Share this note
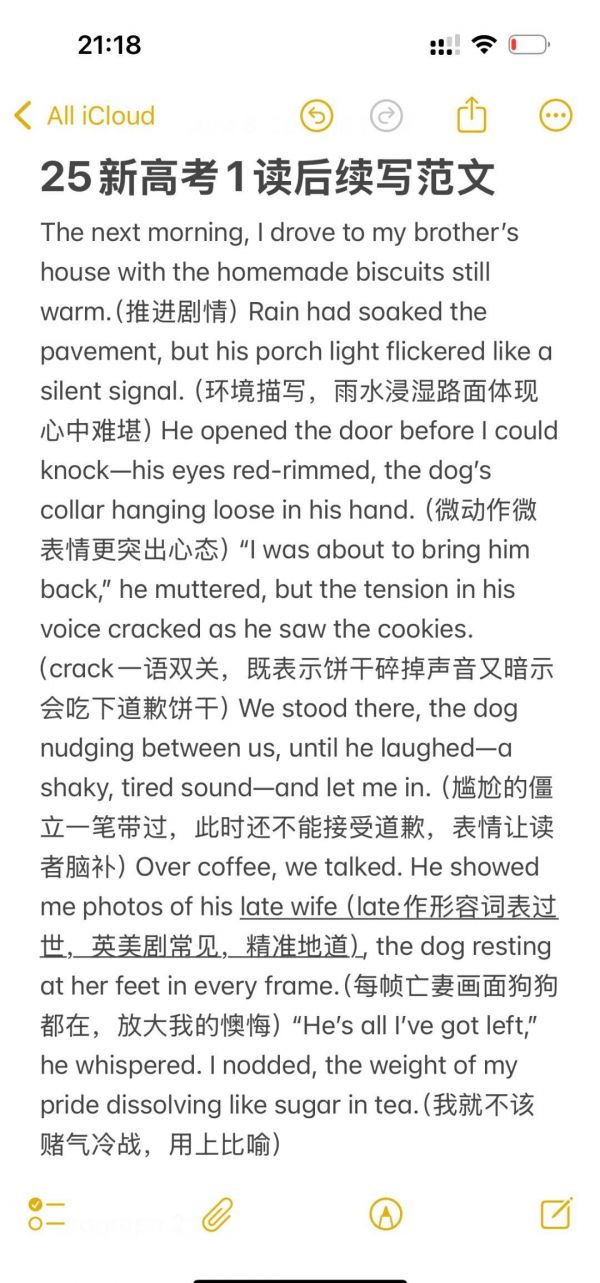 472,115
